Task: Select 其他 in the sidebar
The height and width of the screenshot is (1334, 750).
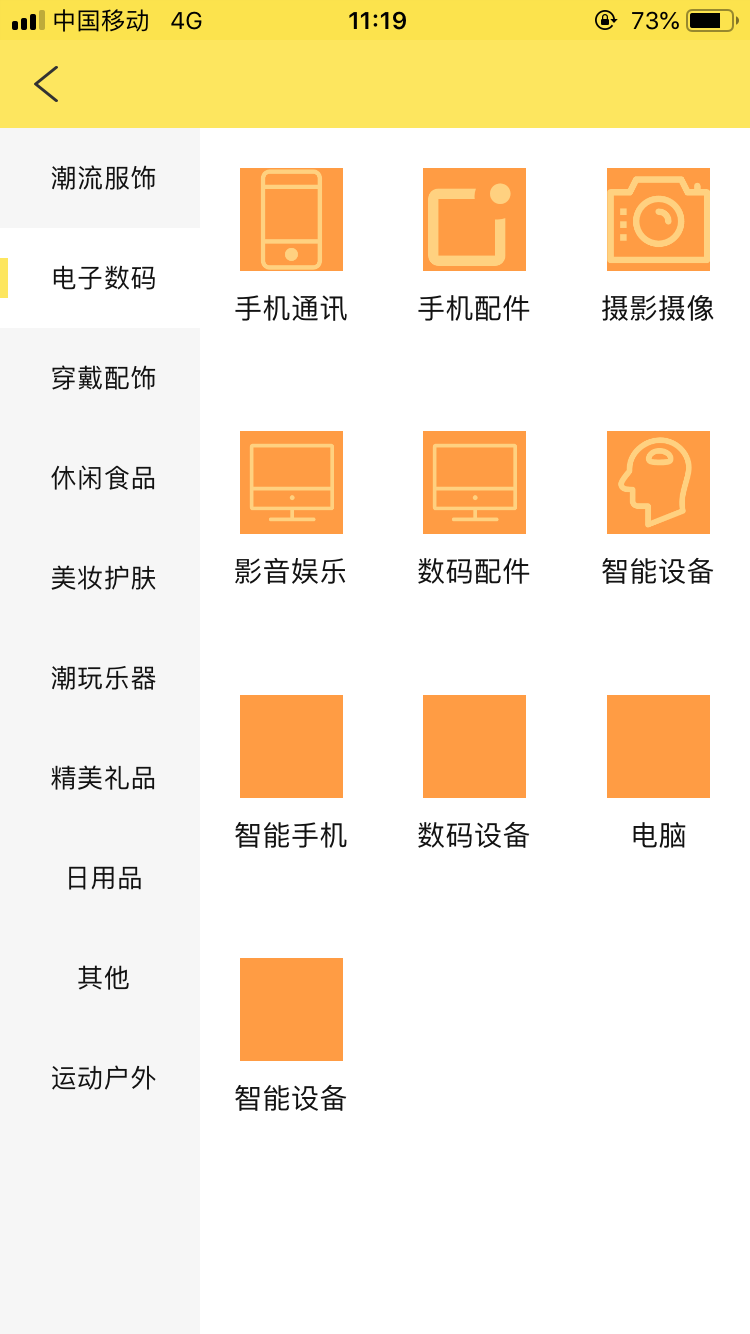Action: 103,977
